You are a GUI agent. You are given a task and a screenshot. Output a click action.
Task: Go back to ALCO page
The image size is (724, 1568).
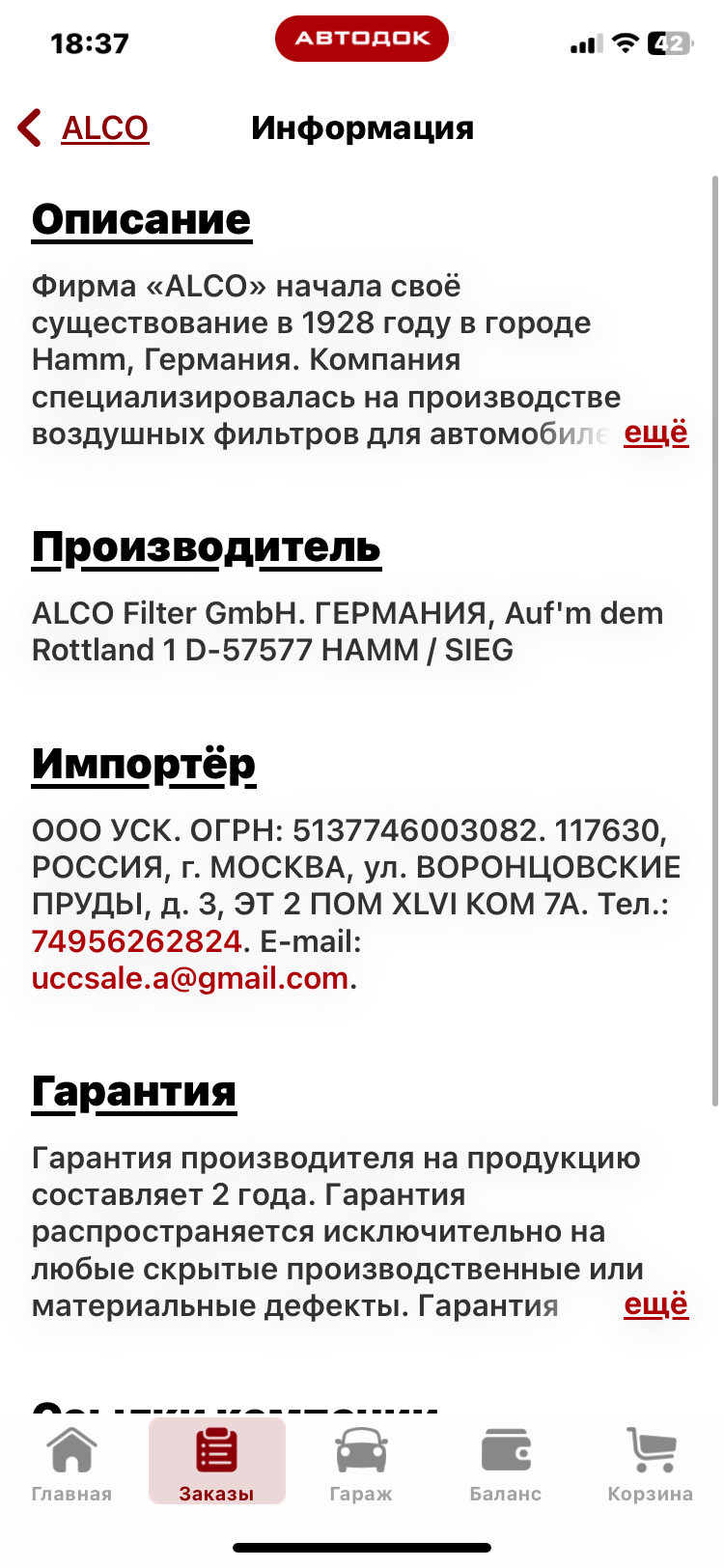point(85,128)
